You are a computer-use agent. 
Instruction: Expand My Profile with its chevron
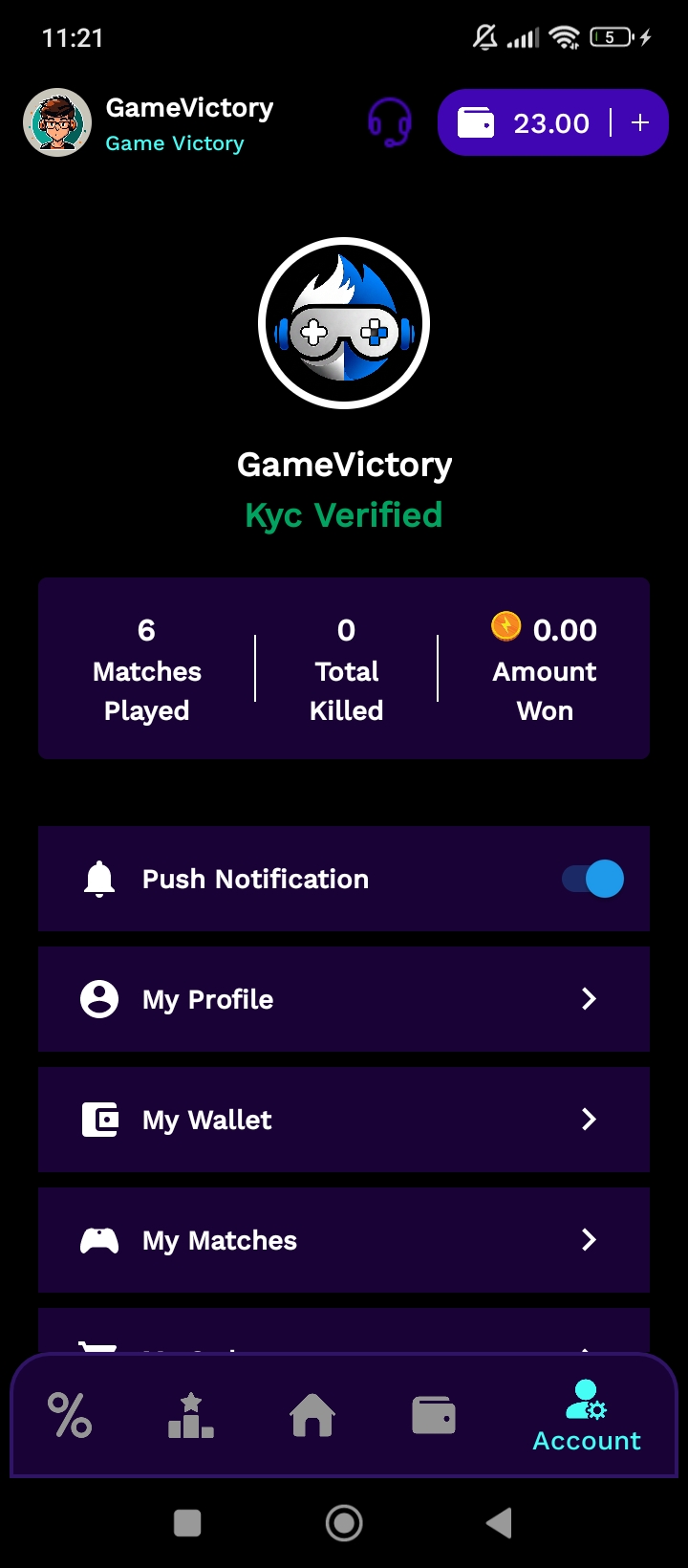590,999
